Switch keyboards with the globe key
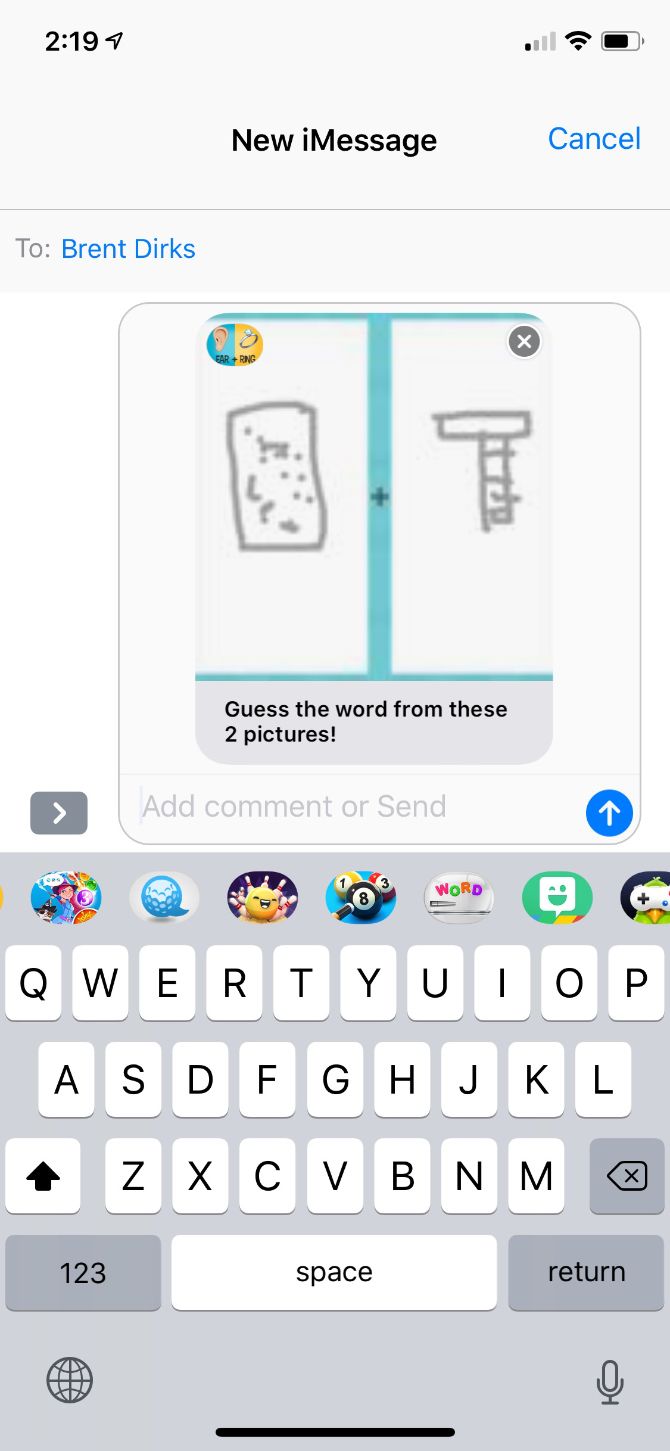Screen dimensions: 670x1451 pyautogui.click(x=70, y=1382)
